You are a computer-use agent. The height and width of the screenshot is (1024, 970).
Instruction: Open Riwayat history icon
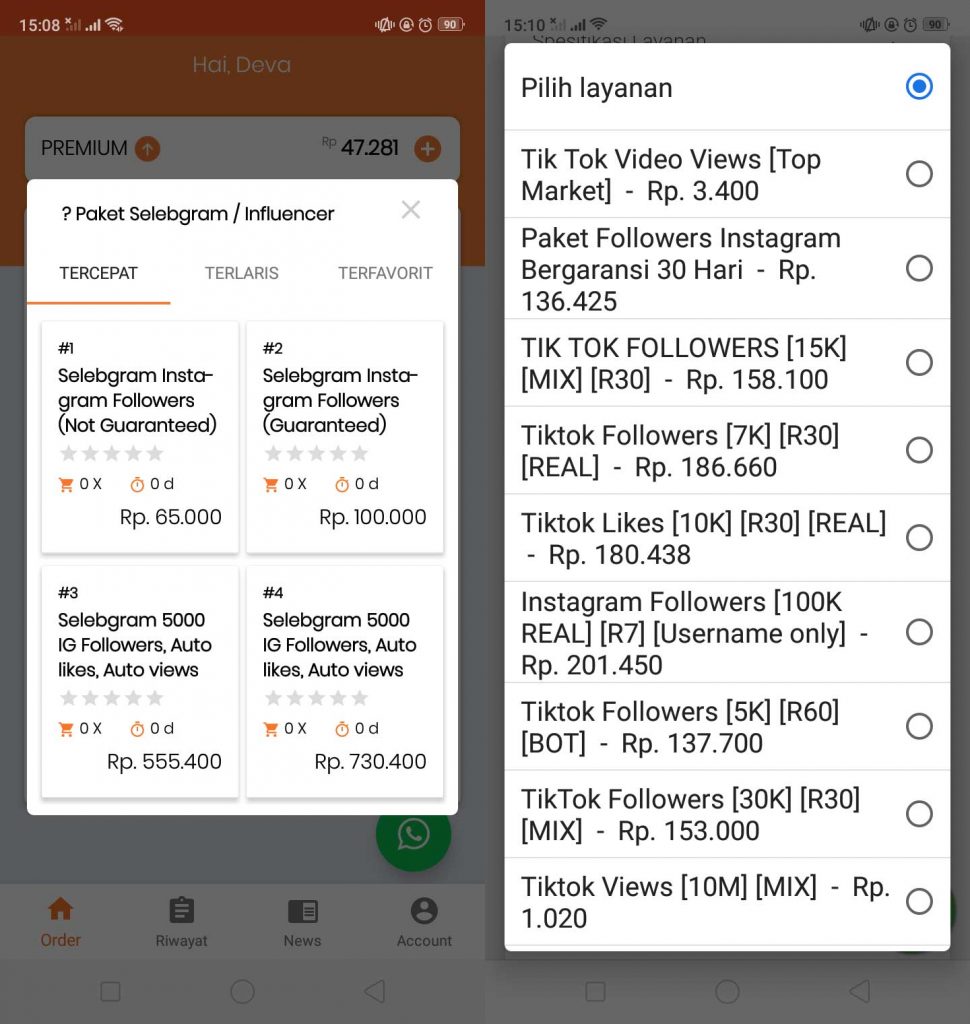point(181,910)
